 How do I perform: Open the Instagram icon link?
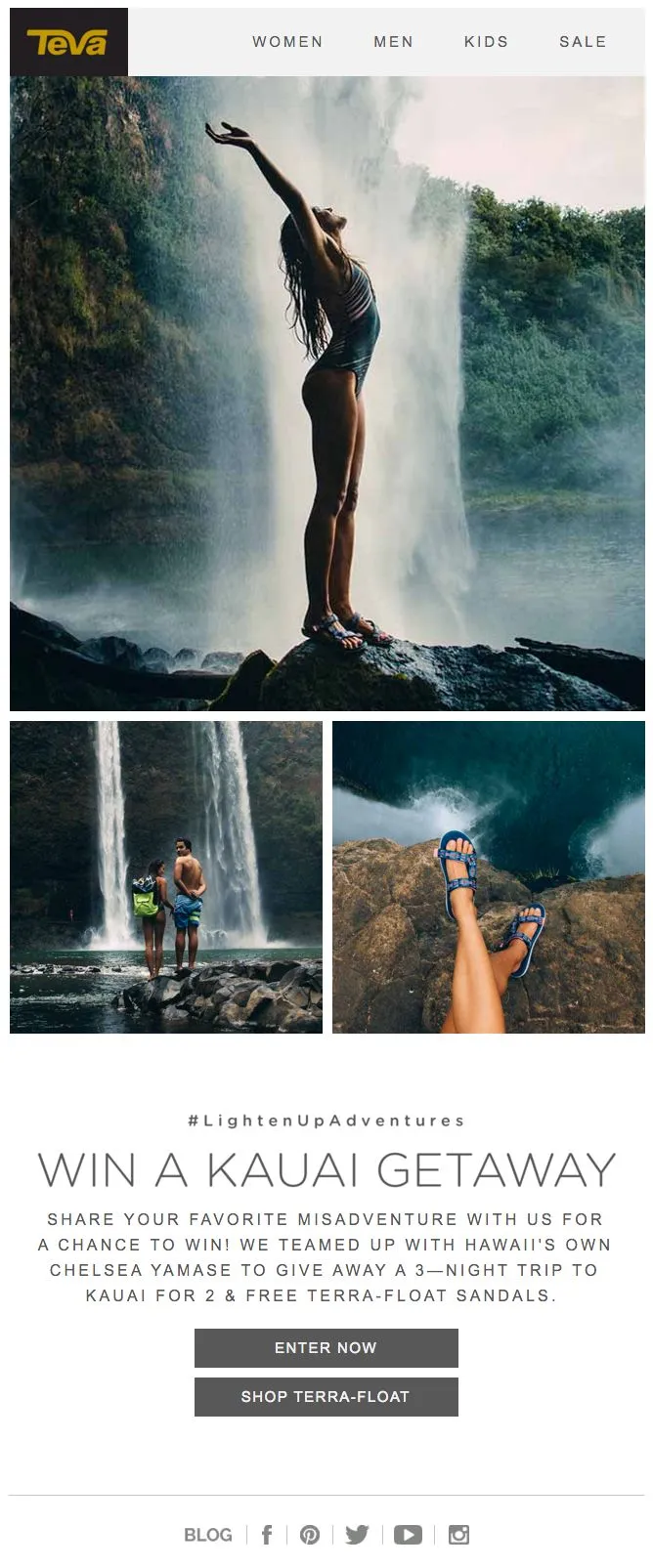click(458, 1535)
